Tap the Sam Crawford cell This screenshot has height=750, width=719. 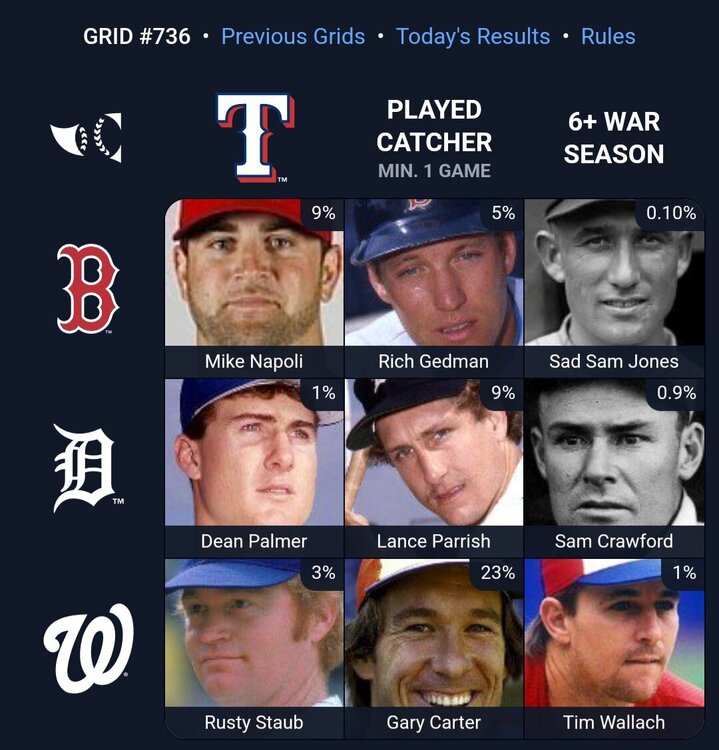pos(613,465)
